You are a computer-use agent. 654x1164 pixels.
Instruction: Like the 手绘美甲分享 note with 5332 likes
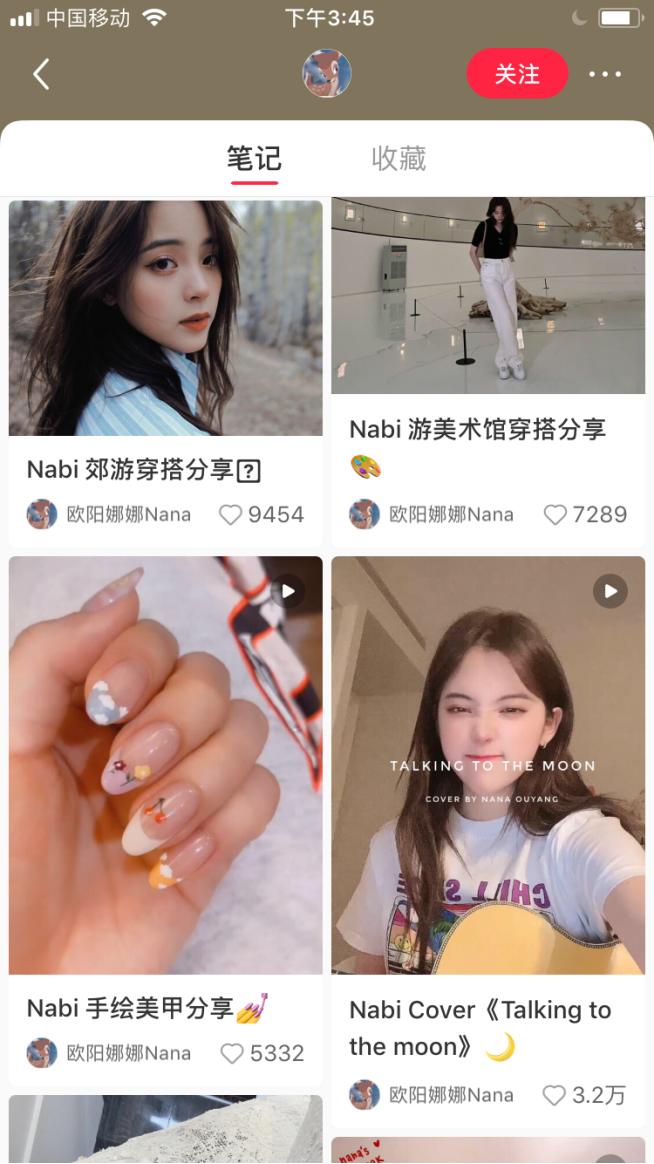[232, 1053]
